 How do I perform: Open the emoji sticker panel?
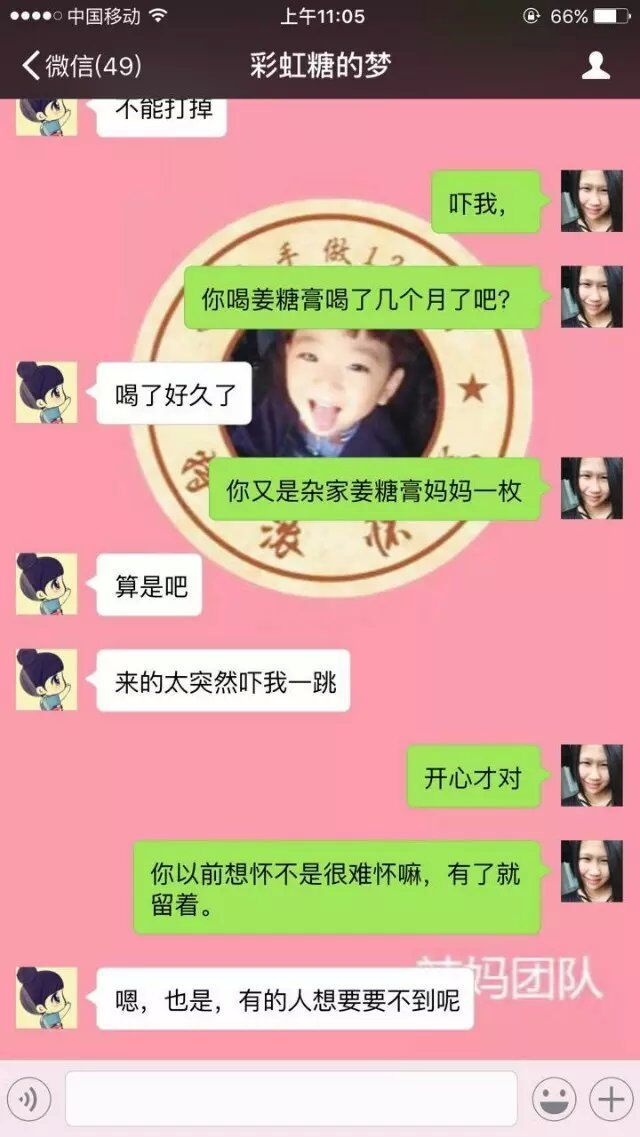tap(554, 1099)
